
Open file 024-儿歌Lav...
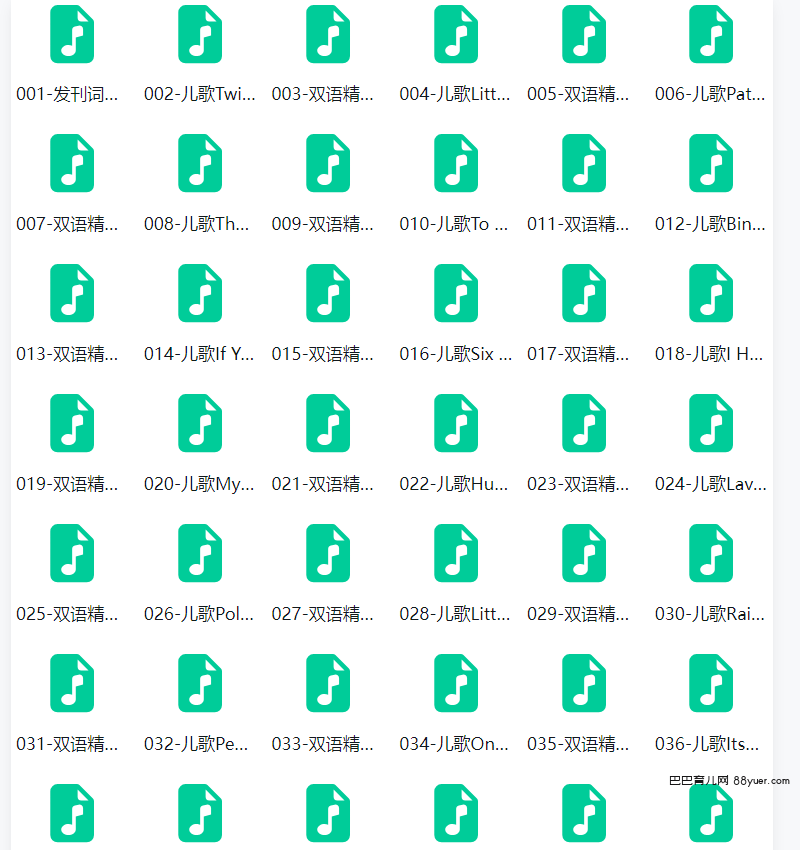[711, 423]
